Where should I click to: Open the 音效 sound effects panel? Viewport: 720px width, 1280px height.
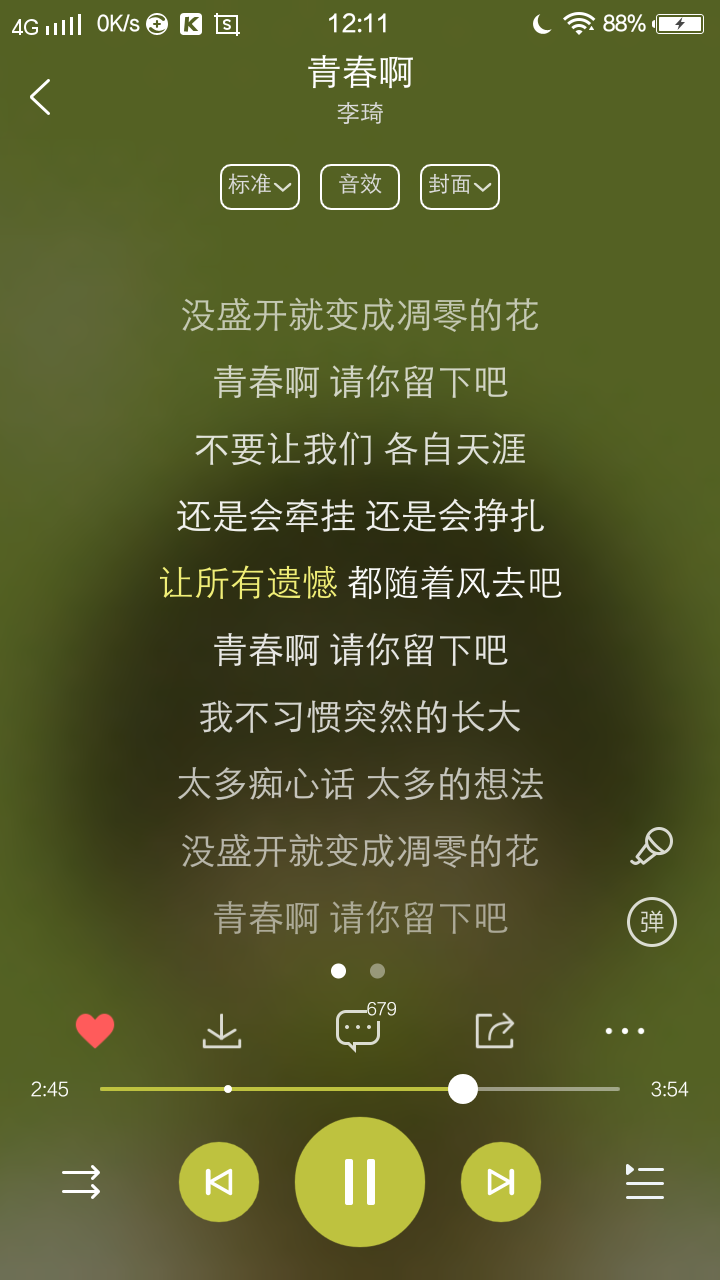(x=359, y=186)
